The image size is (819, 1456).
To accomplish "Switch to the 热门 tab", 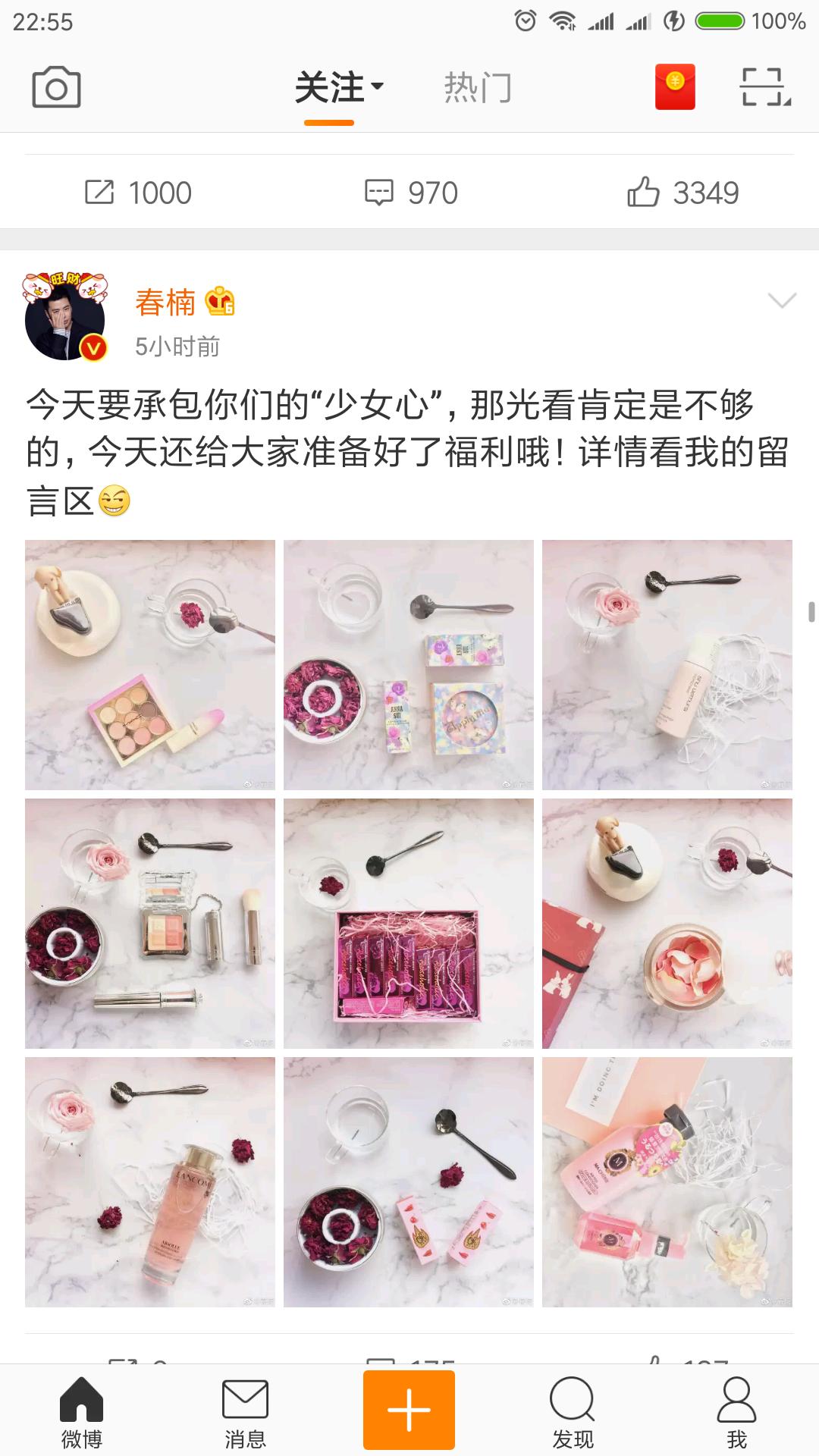I will coord(478,88).
